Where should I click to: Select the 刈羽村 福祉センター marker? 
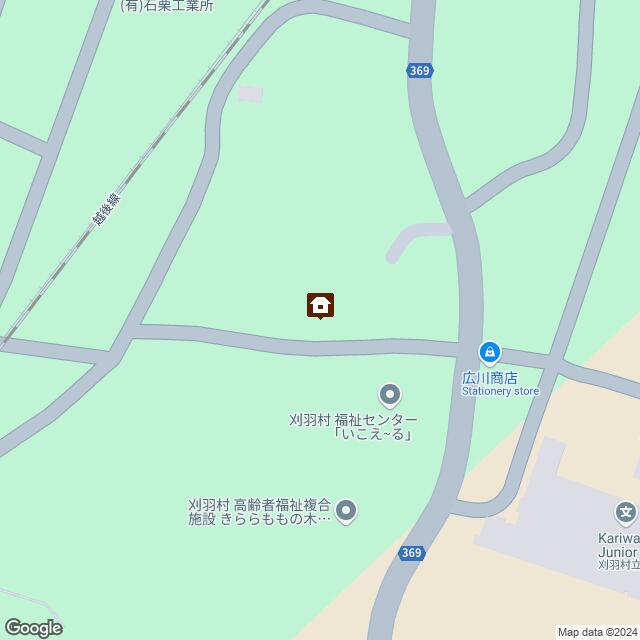390,395
